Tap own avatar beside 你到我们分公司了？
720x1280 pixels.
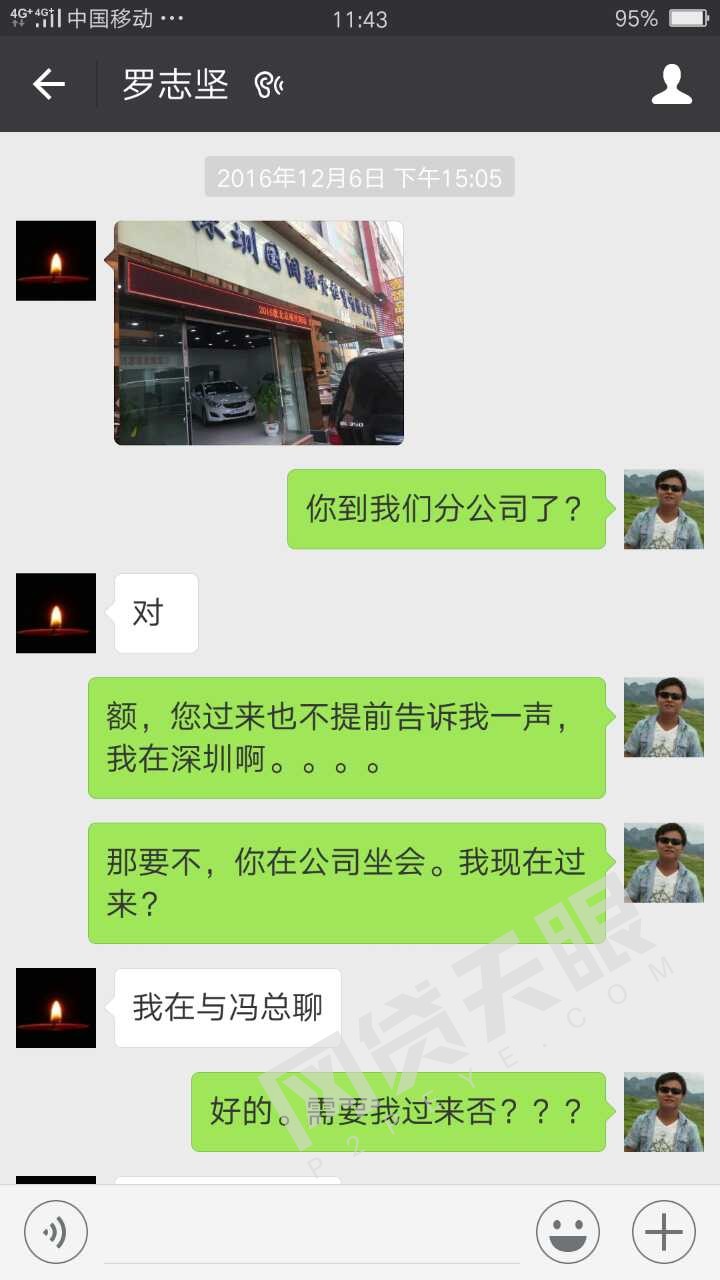click(x=664, y=509)
